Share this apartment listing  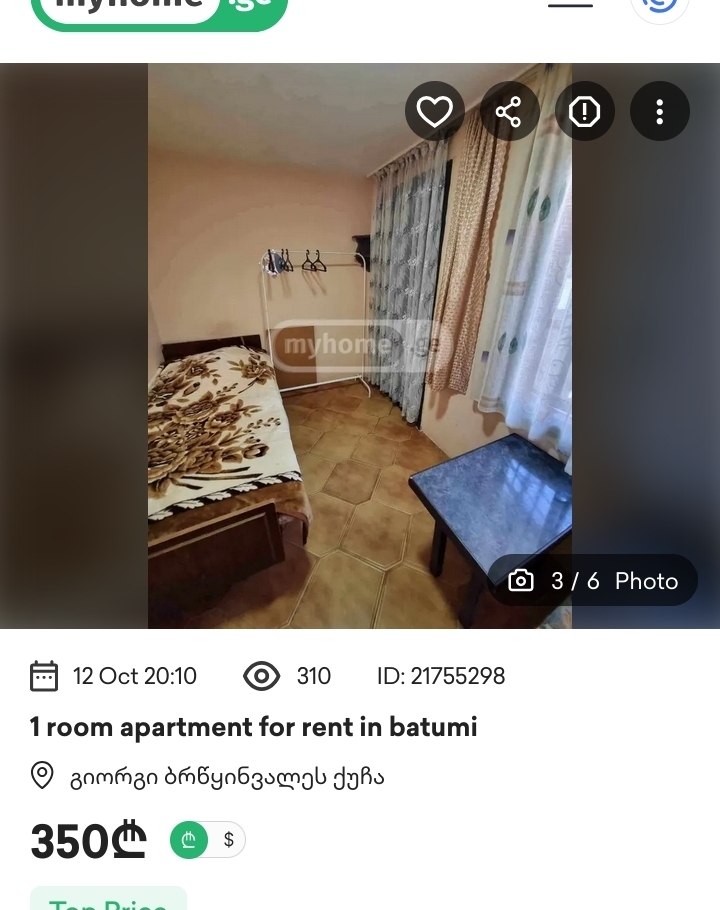click(509, 111)
